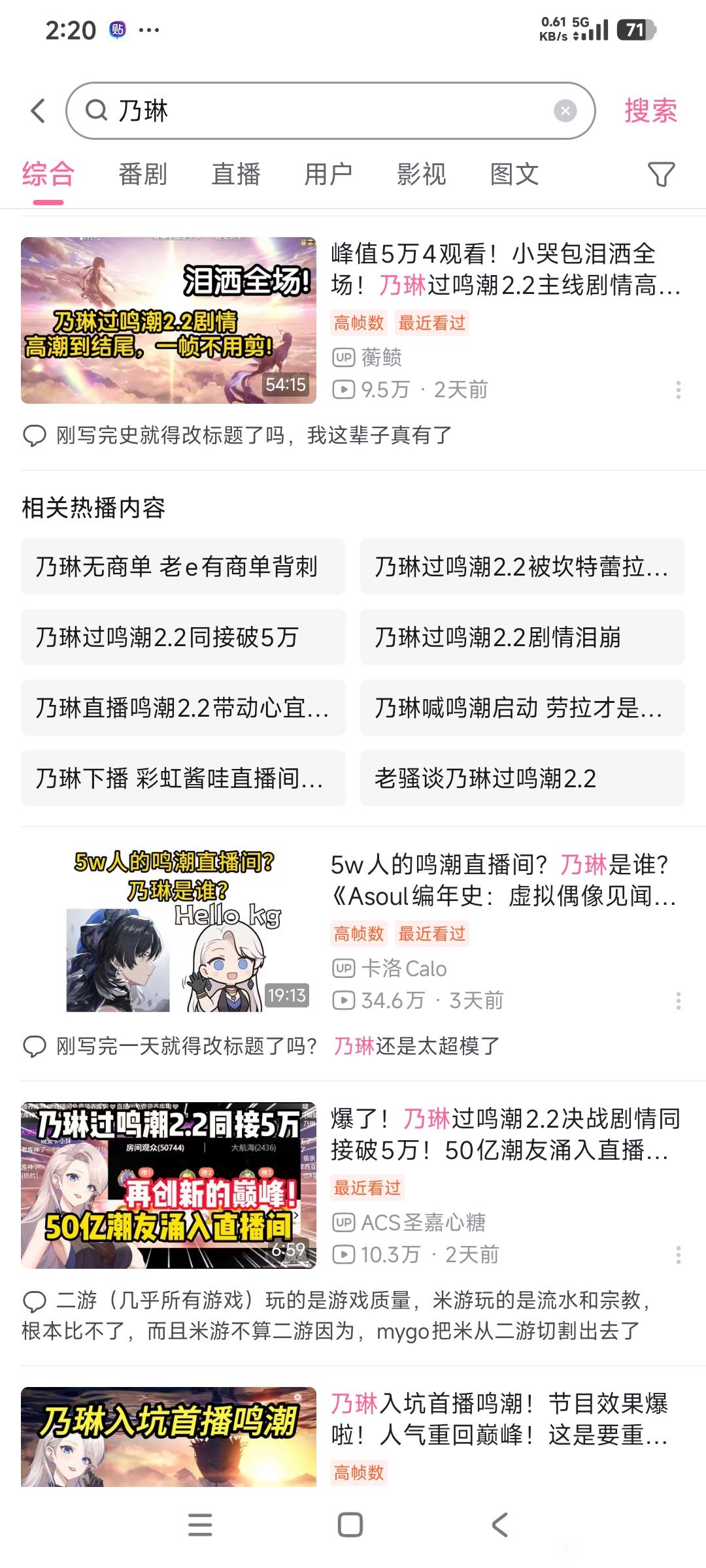Screen dimensions: 706x1568
Task: Open more options for 卡洛Calo's video
Action: pos(678,1001)
